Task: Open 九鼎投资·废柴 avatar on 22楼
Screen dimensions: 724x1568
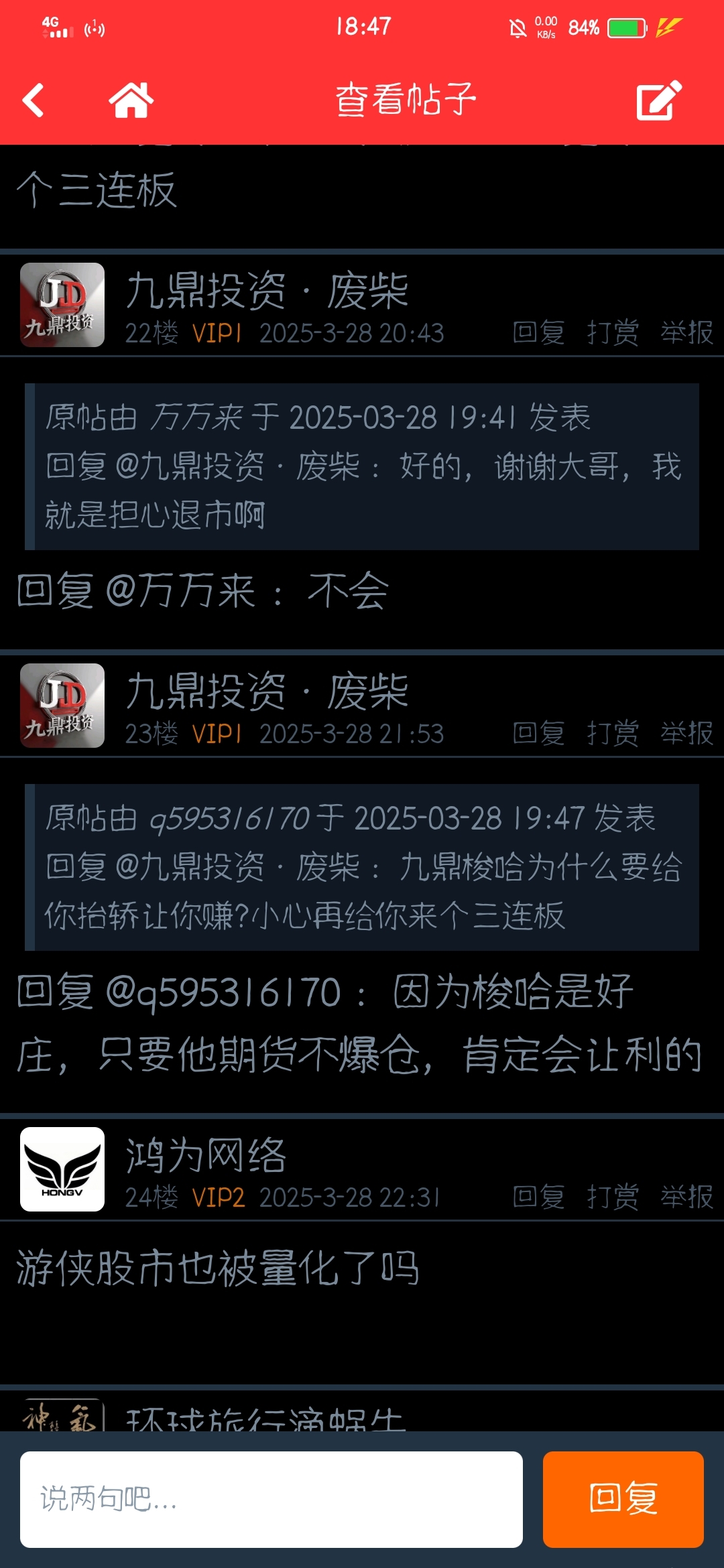Action: (x=62, y=305)
